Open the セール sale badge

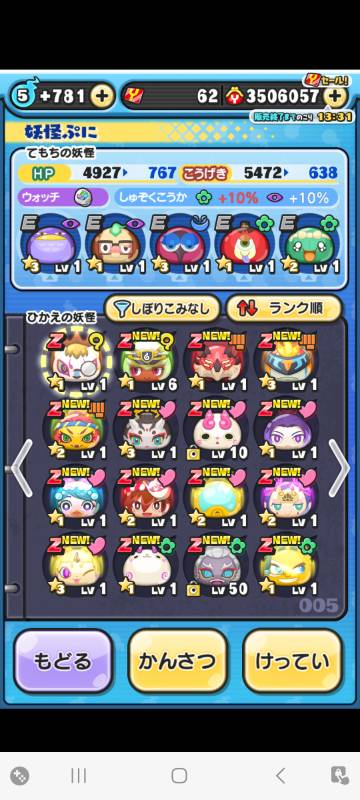327,80
